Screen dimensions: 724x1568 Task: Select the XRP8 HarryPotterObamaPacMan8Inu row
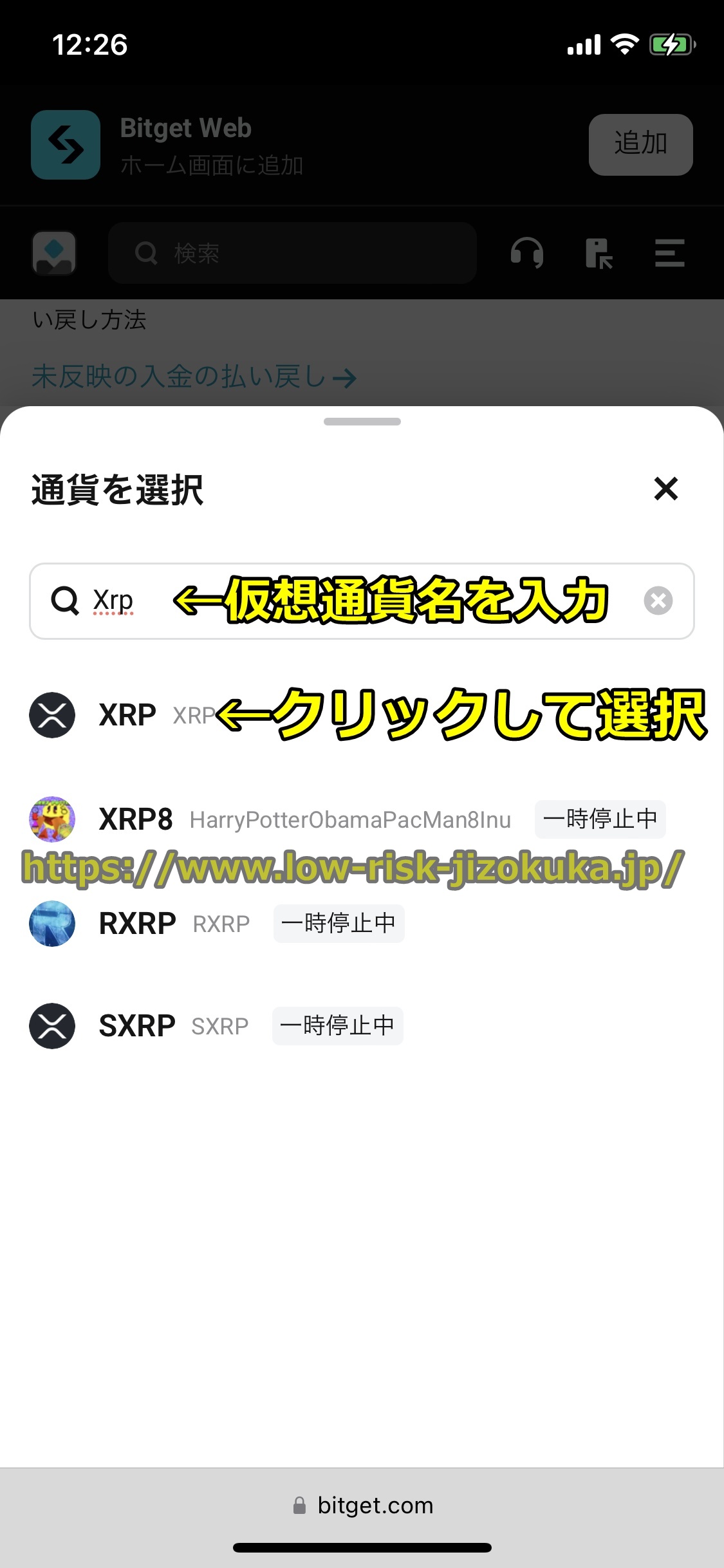(270, 819)
